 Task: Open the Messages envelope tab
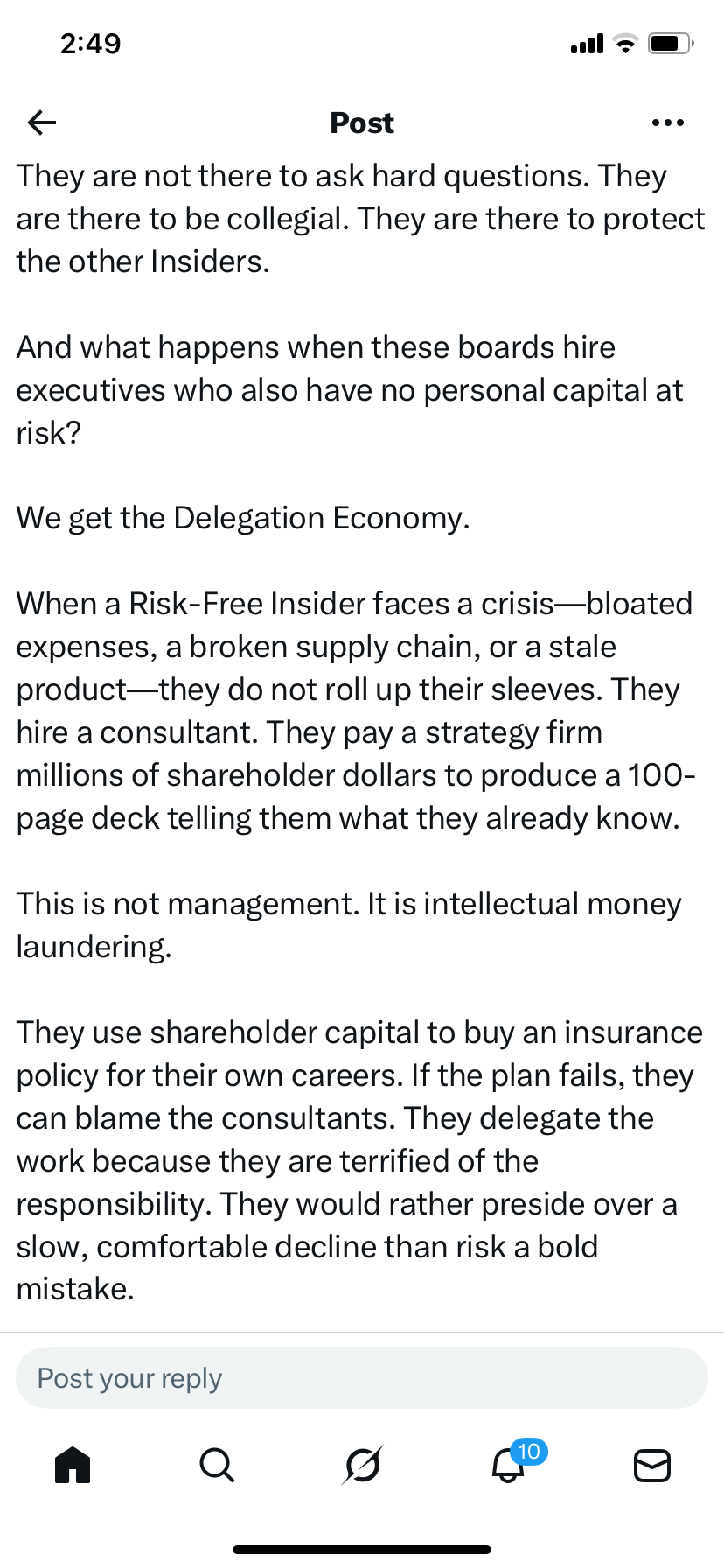point(651,1464)
